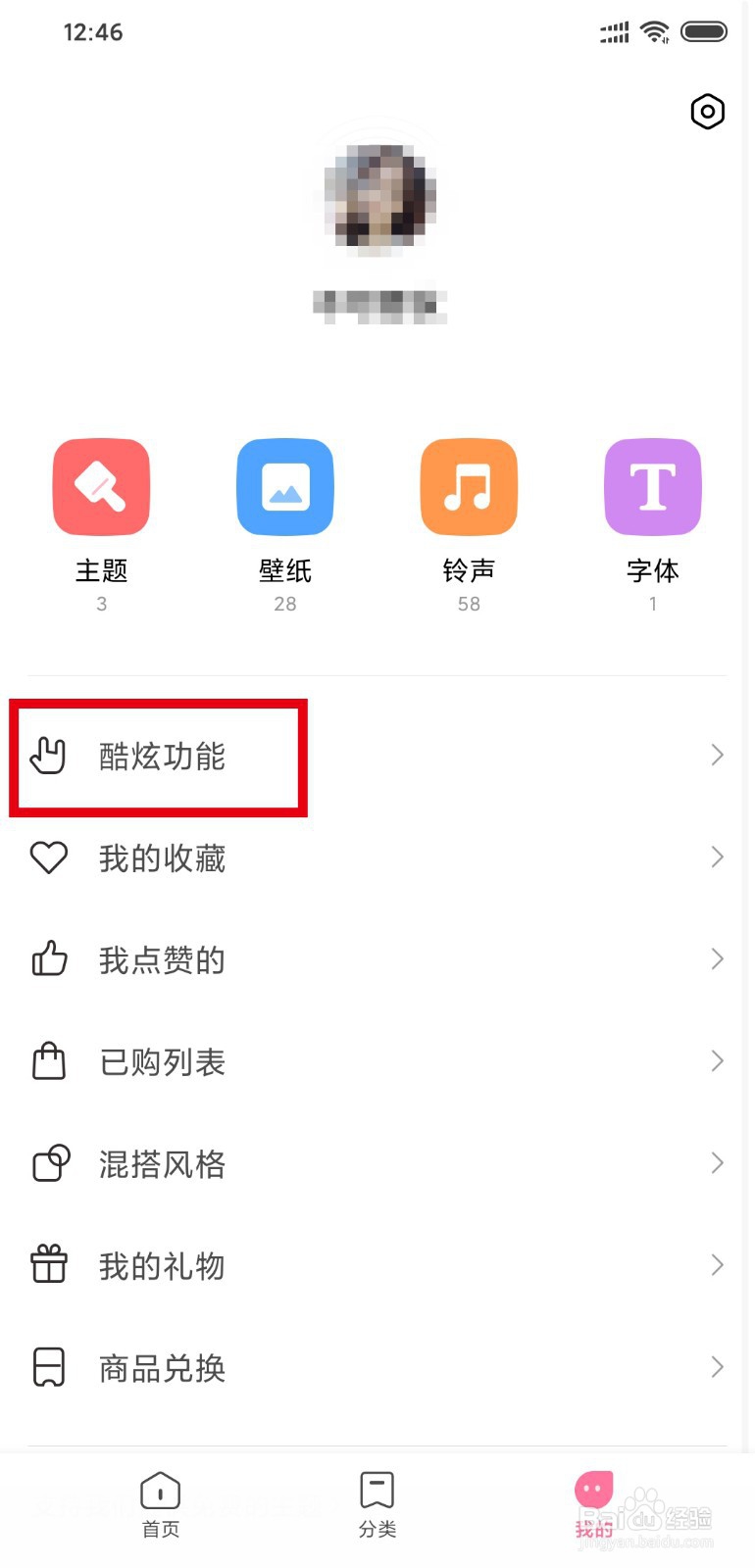
Task: Expand the 我的收藏 row chevron
Action: pyautogui.click(x=717, y=857)
